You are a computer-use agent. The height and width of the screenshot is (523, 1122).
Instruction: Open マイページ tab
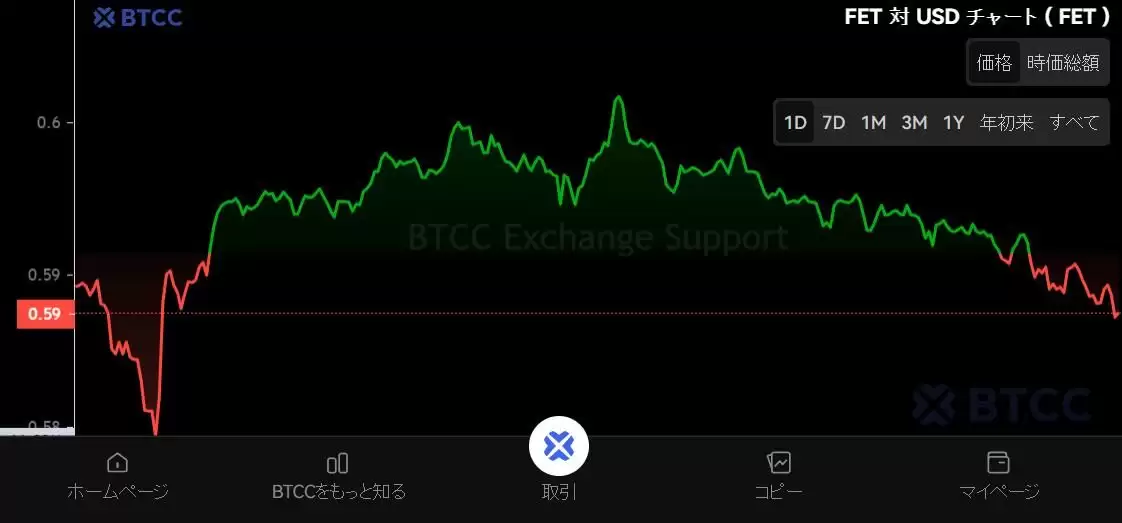click(x=998, y=475)
